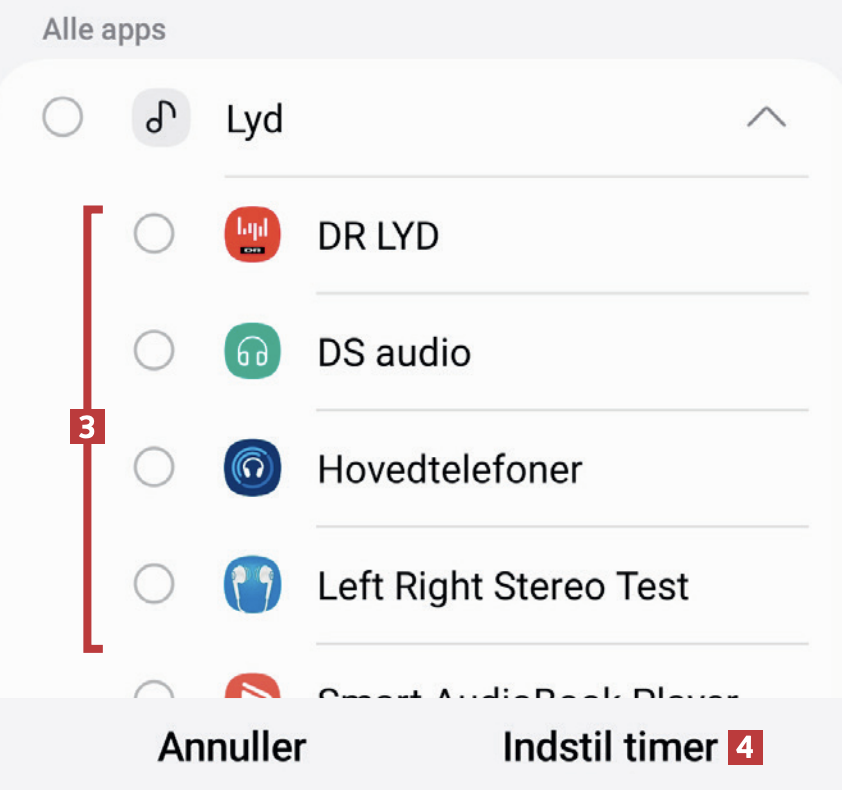Tap Indstil timer
The width and height of the screenshot is (842, 790).
coord(610,747)
